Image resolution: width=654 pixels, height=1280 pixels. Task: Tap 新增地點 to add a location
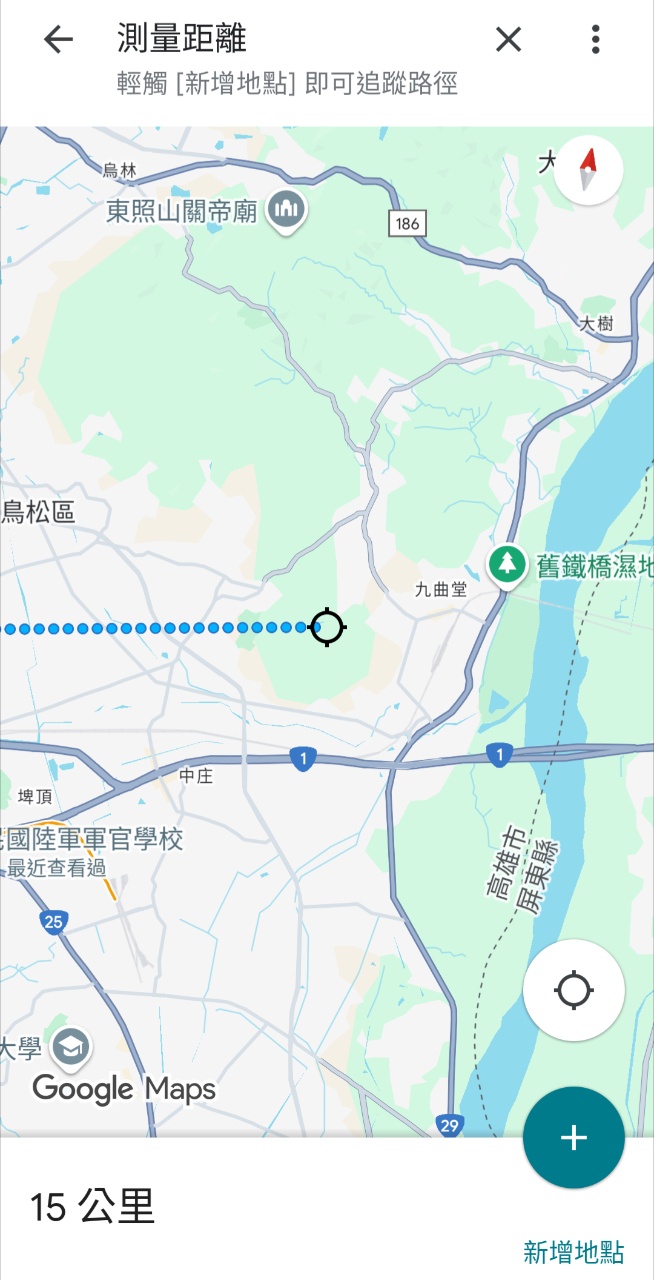[574, 1251]
